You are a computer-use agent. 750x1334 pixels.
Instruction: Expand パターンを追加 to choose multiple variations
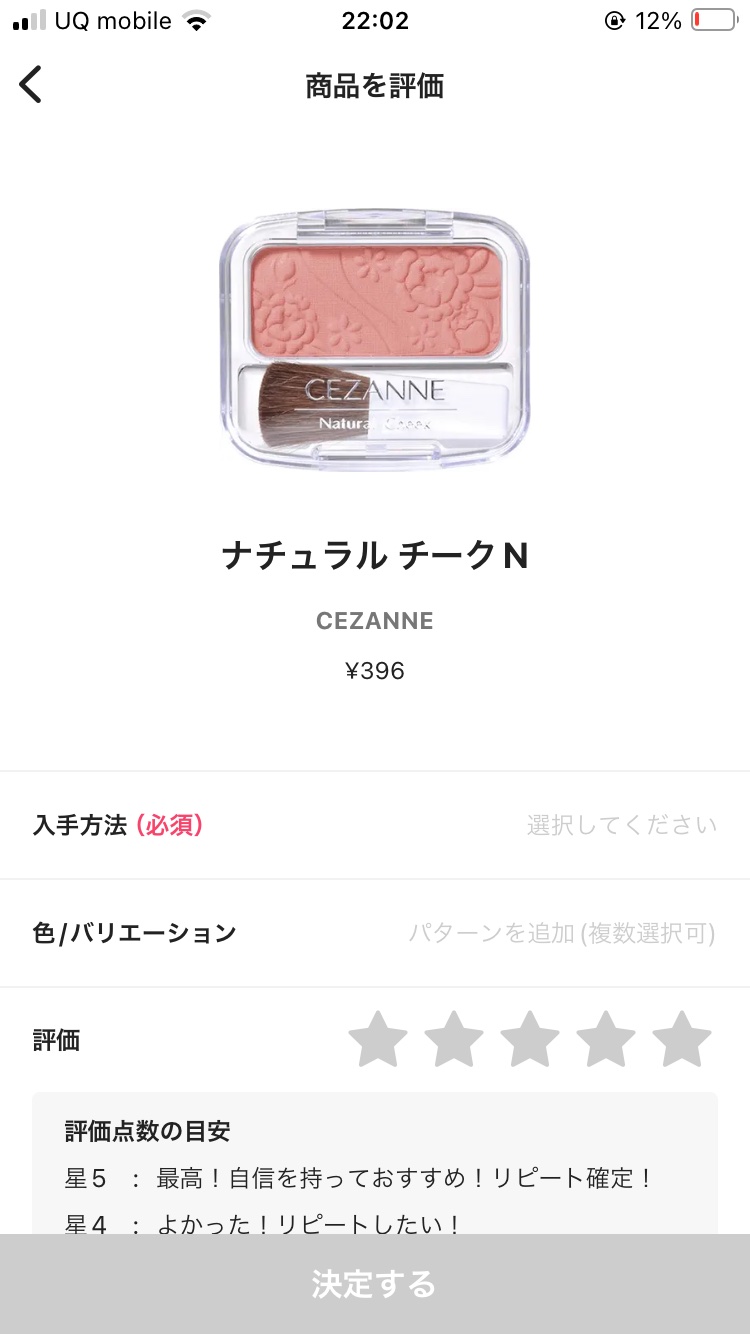[564, 932]
